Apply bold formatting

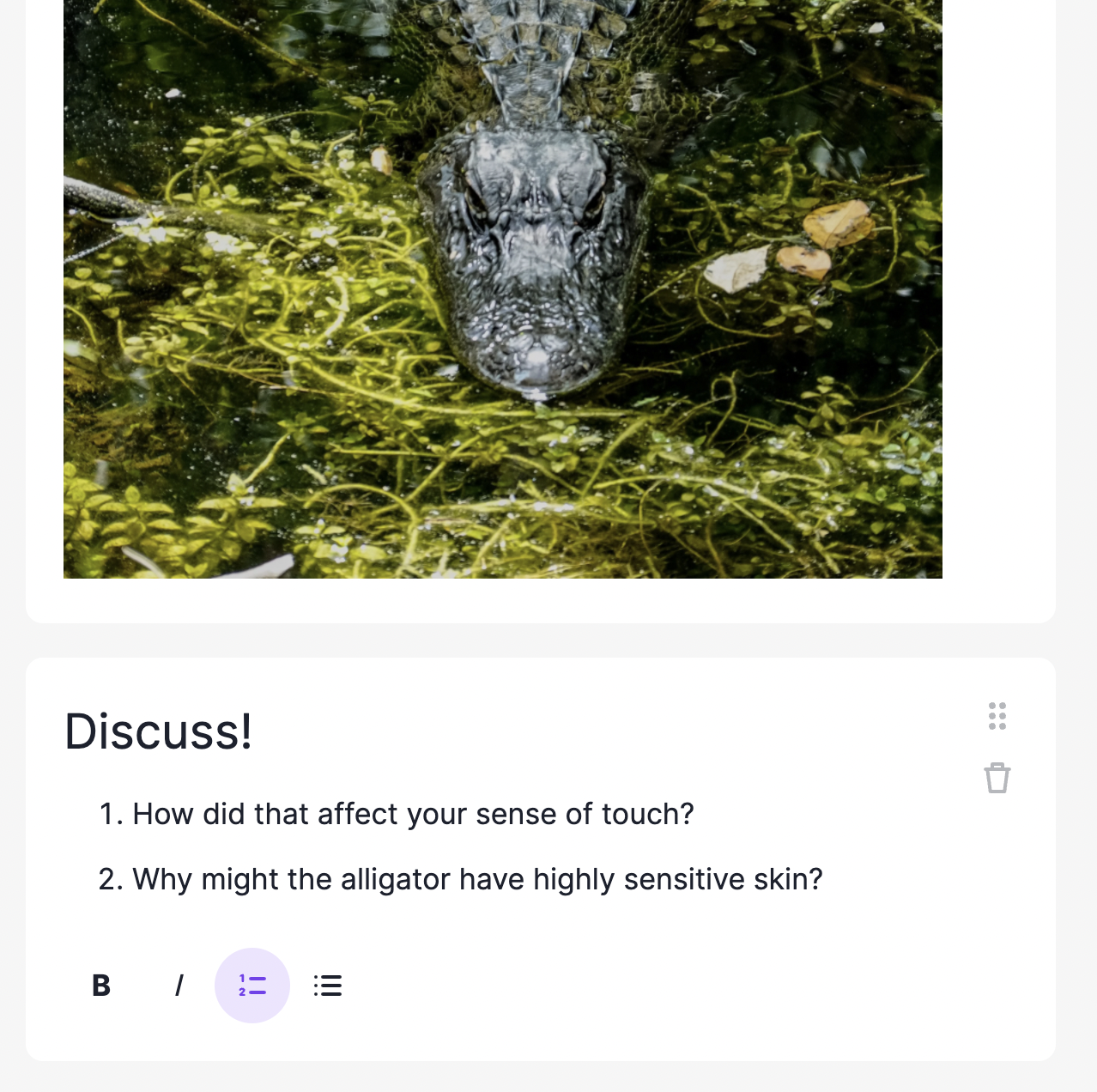(101, 986)
